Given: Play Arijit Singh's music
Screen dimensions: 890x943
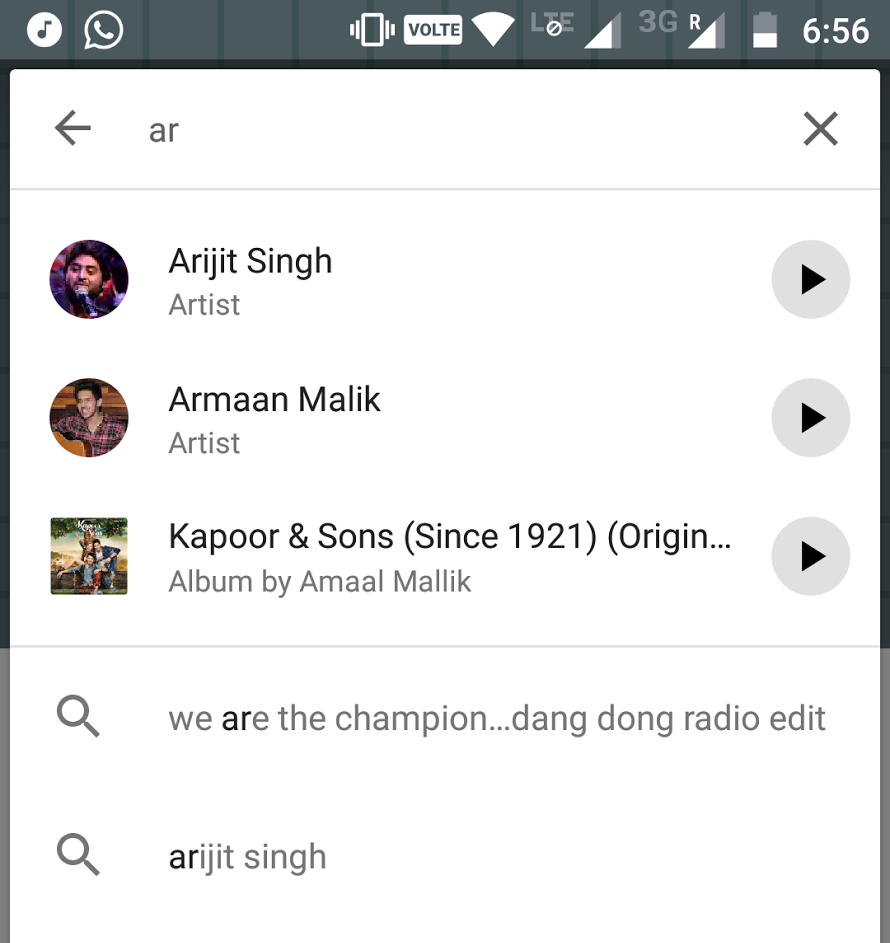Looking at the screenshot, I should point(810,279).
